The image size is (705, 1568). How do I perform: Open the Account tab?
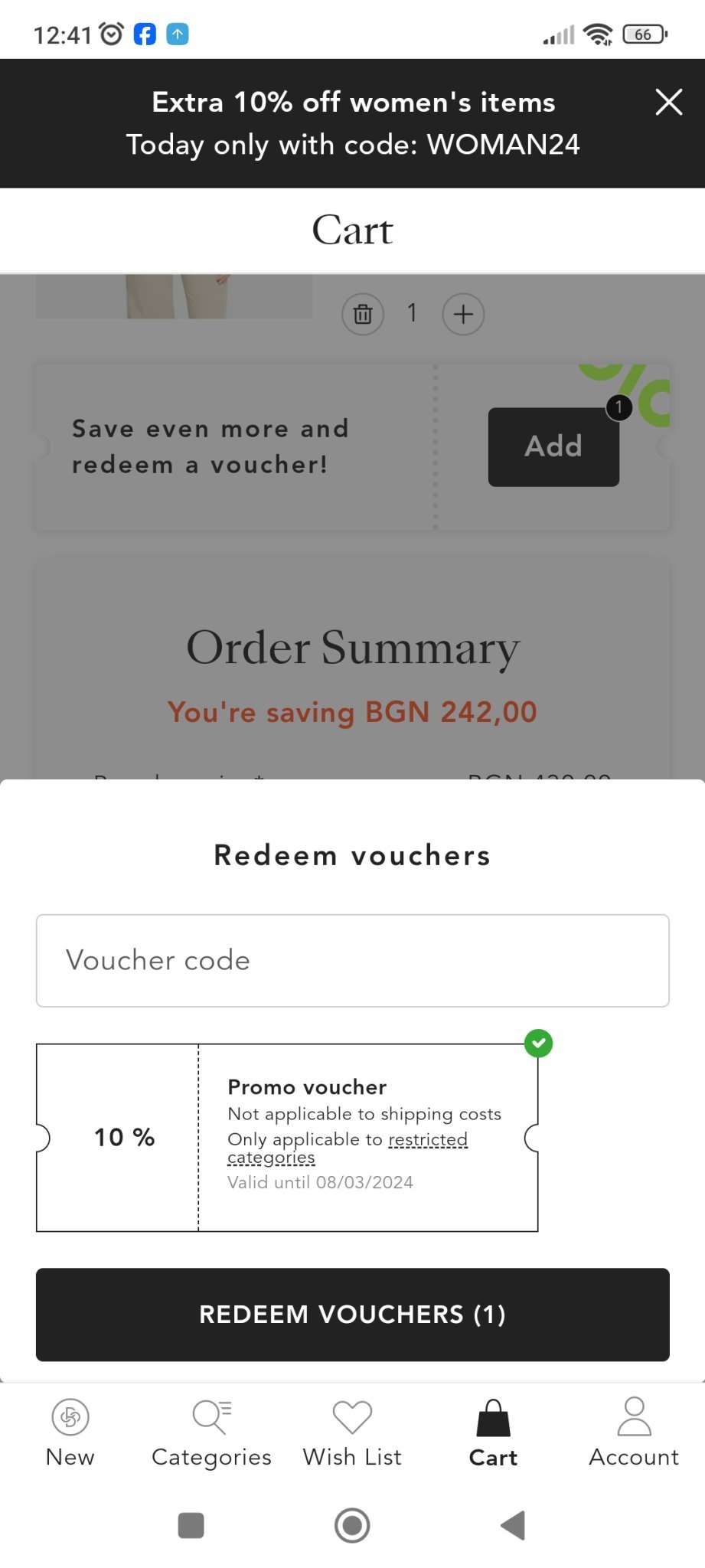(634, 1432)
